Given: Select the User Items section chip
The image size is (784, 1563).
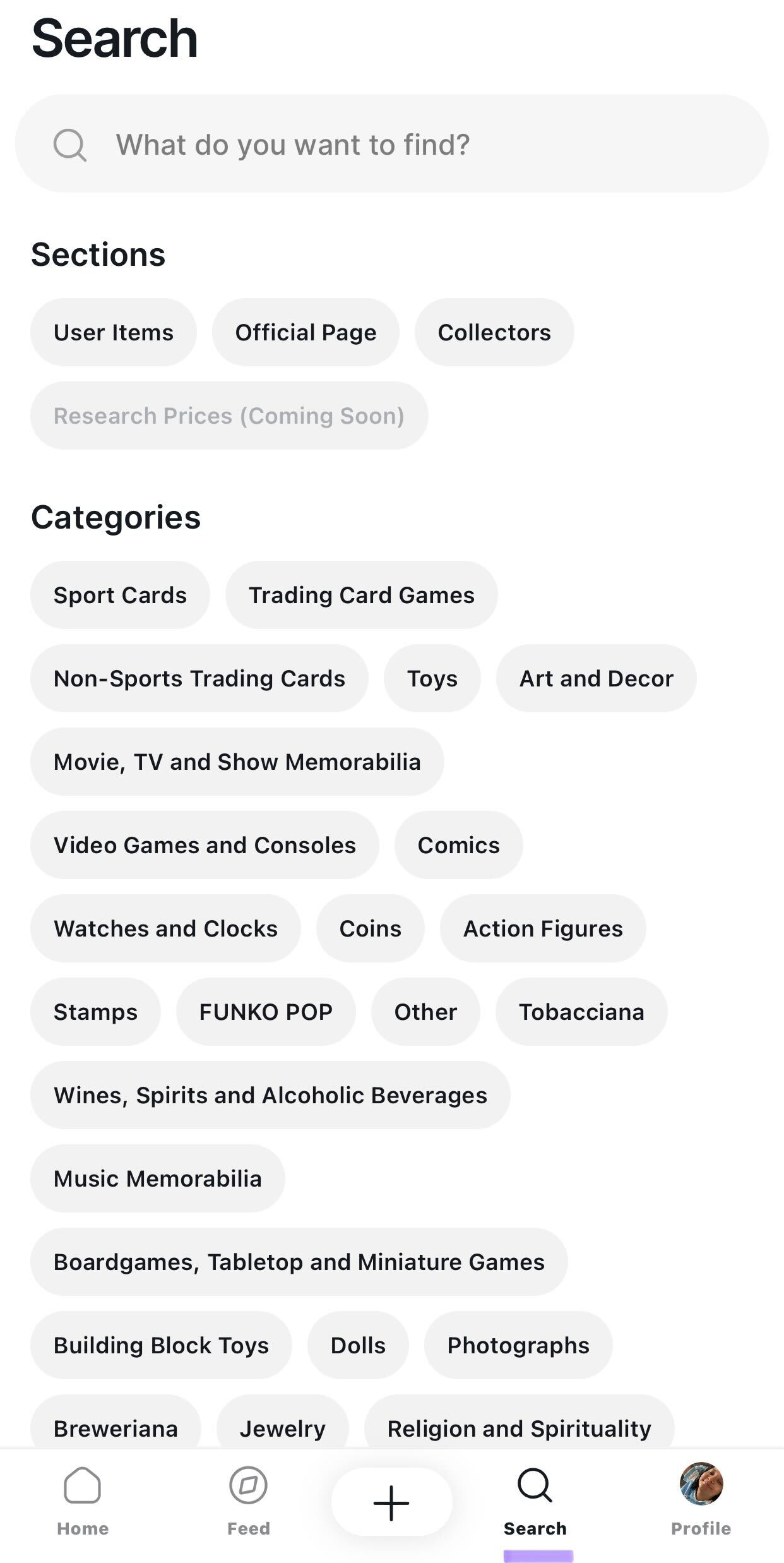Looking at the screenshot, I should [x=114, y=332].
